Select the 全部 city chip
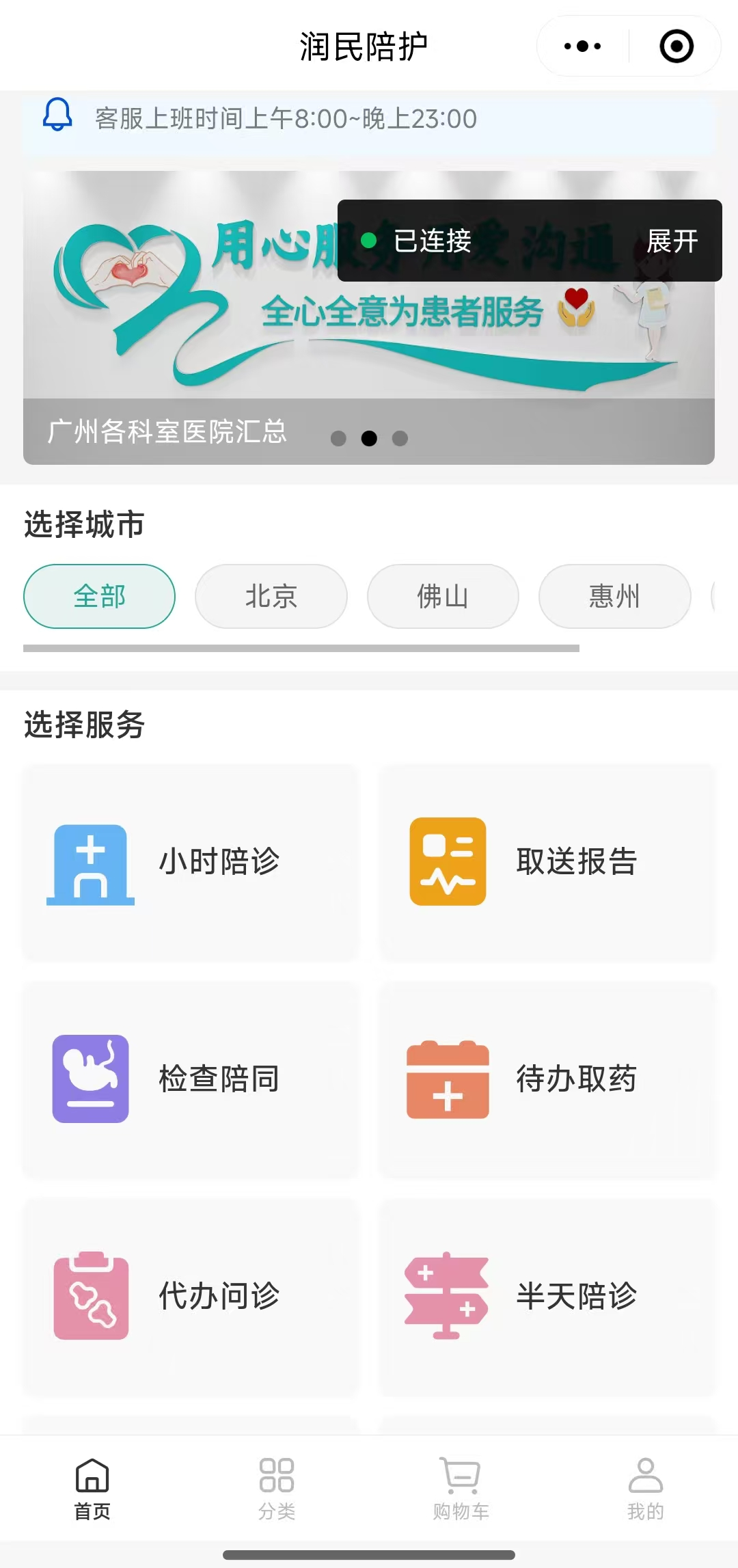738x1568 pixels. (x=99, y=596)
